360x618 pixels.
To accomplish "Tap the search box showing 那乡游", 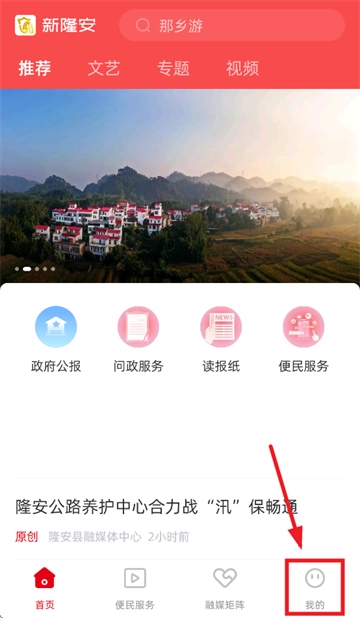I will tap(232, 26).
